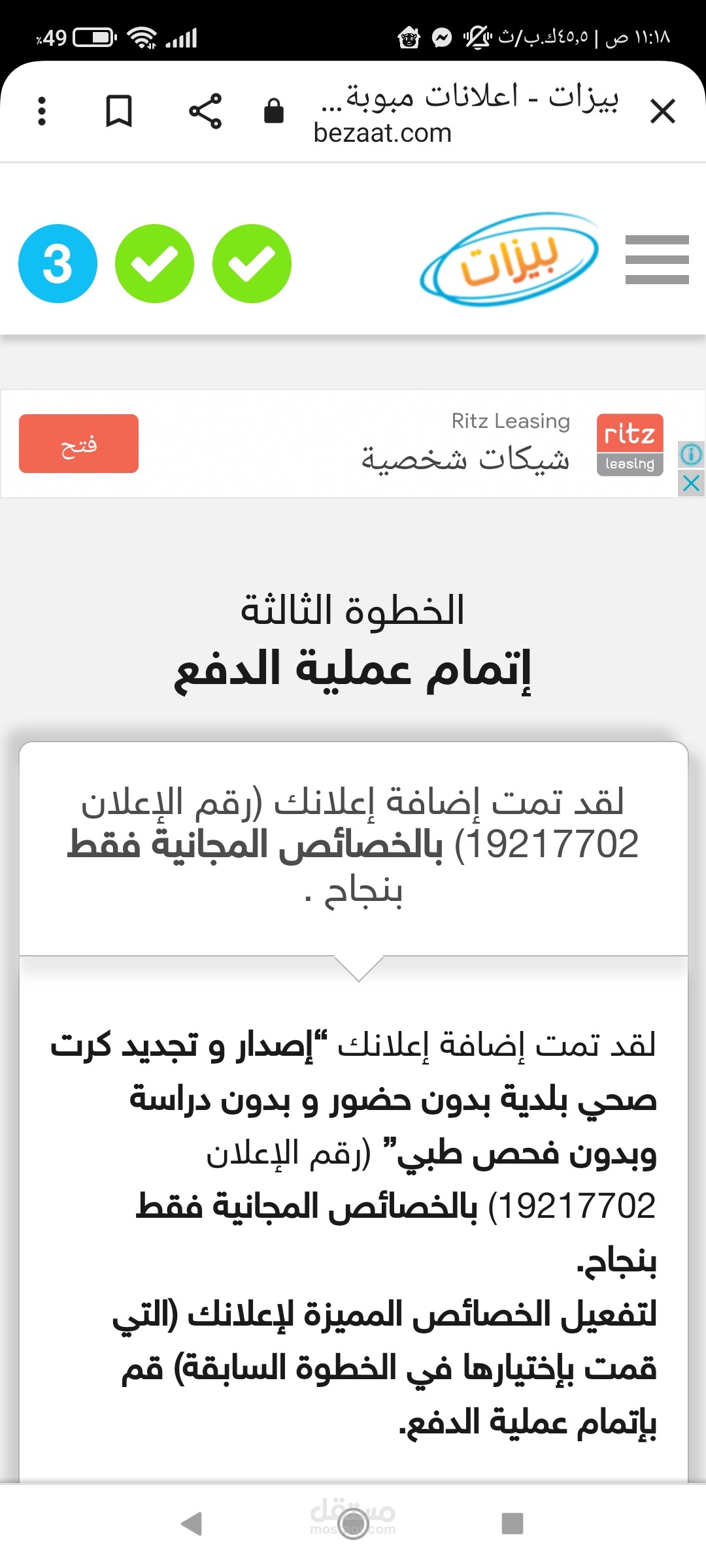View site security lock info
The image size is (706, 1568).
point(273,111)
